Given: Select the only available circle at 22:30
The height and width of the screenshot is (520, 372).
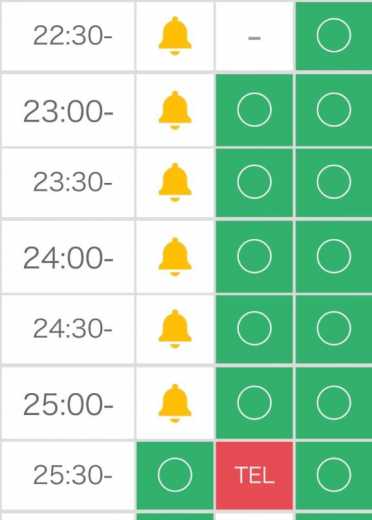Looking at the screenshot, I should [x=334, y=36].
